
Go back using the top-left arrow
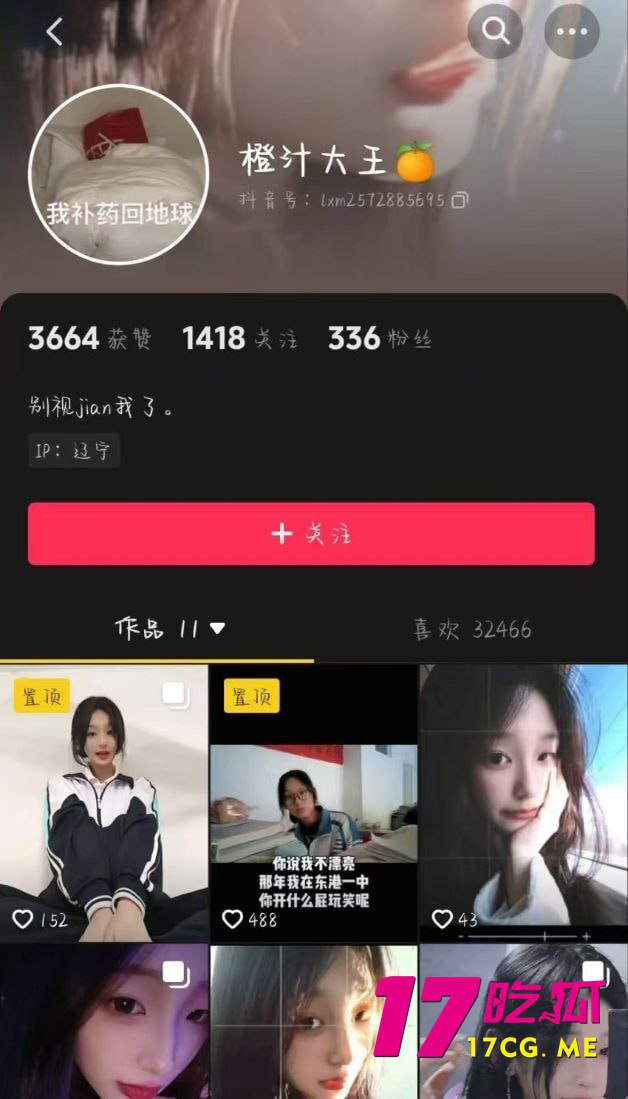click(54, 32)
